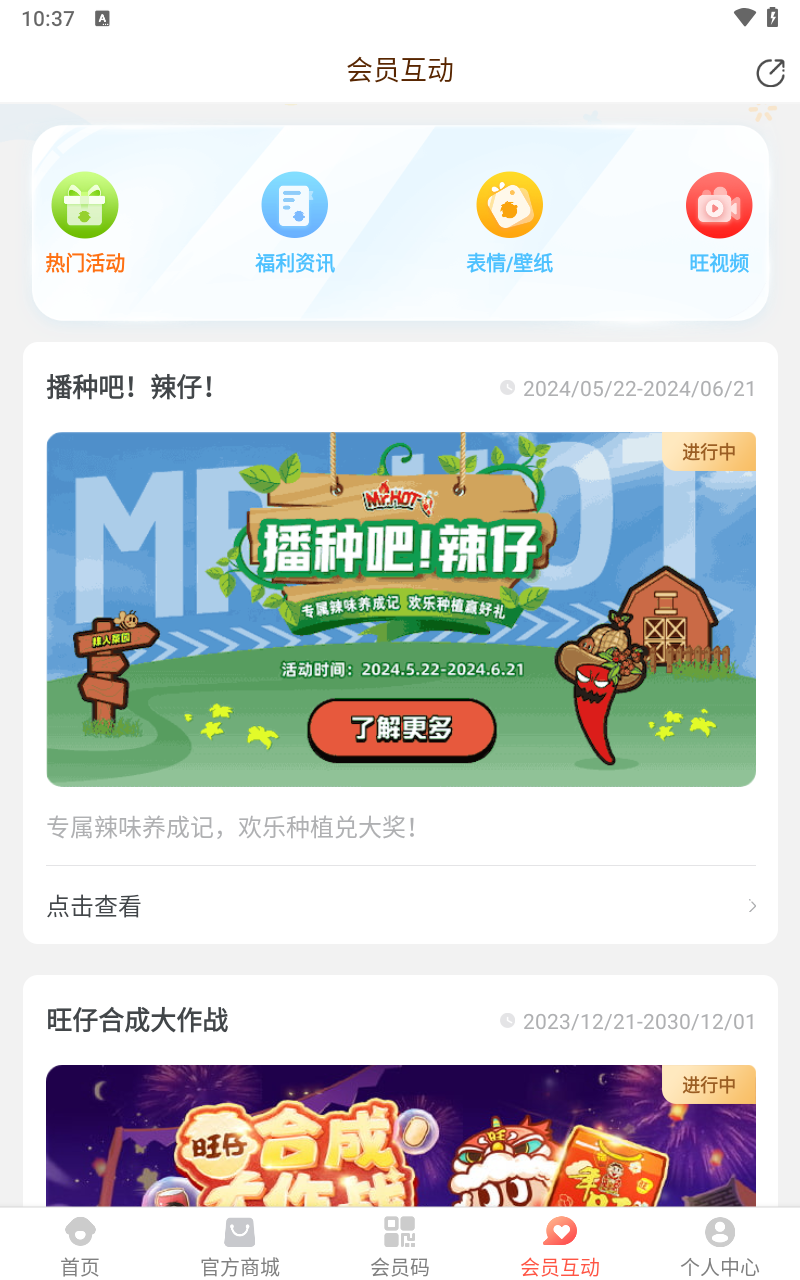Open 首页 home icon in bottom bar
This screenshot has width=800, height=1280.
[80, 1231]
